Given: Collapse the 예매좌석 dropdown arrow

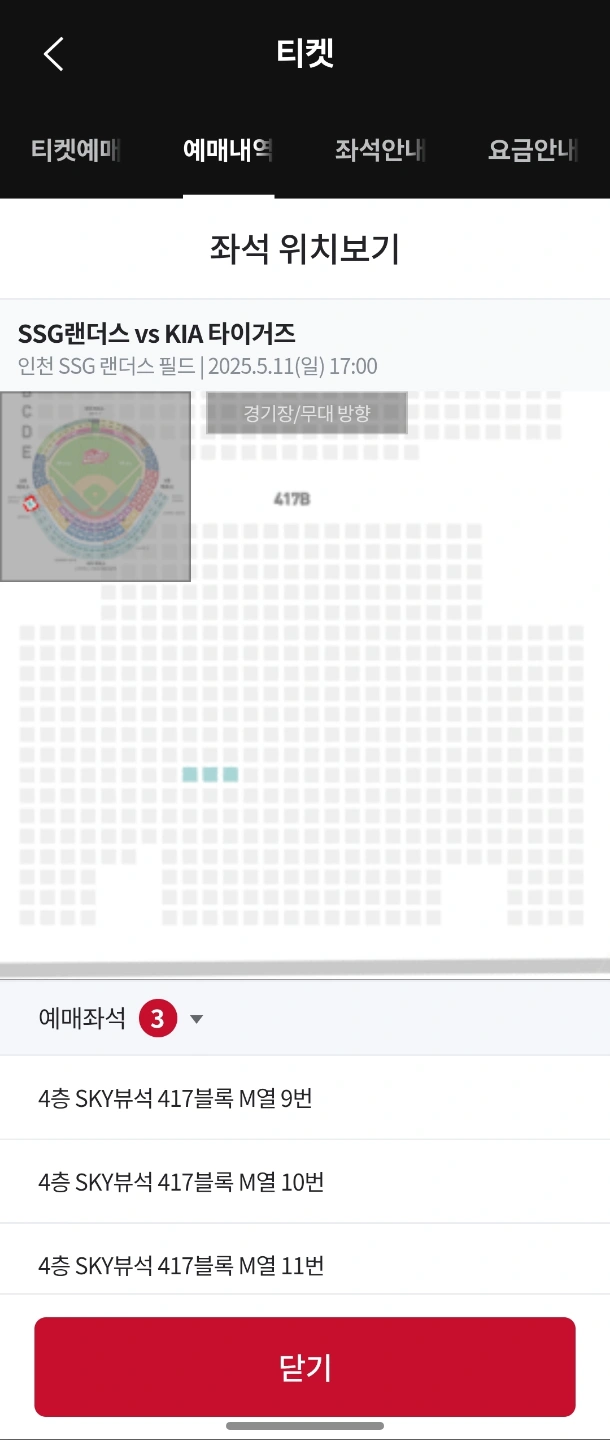Looking at the screenshot, I should tap(196, 1019).
